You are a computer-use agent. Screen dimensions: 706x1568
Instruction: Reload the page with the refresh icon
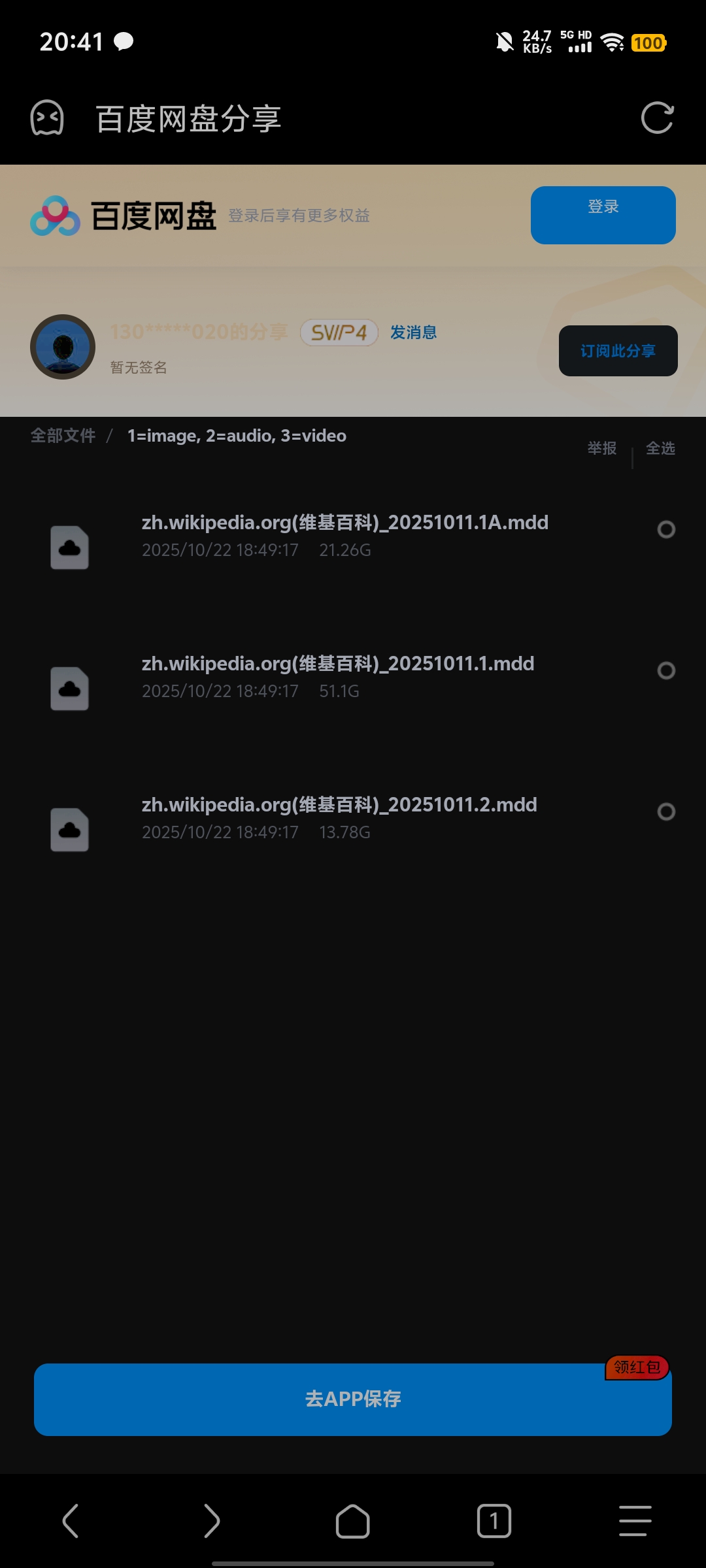click(657, 118)
